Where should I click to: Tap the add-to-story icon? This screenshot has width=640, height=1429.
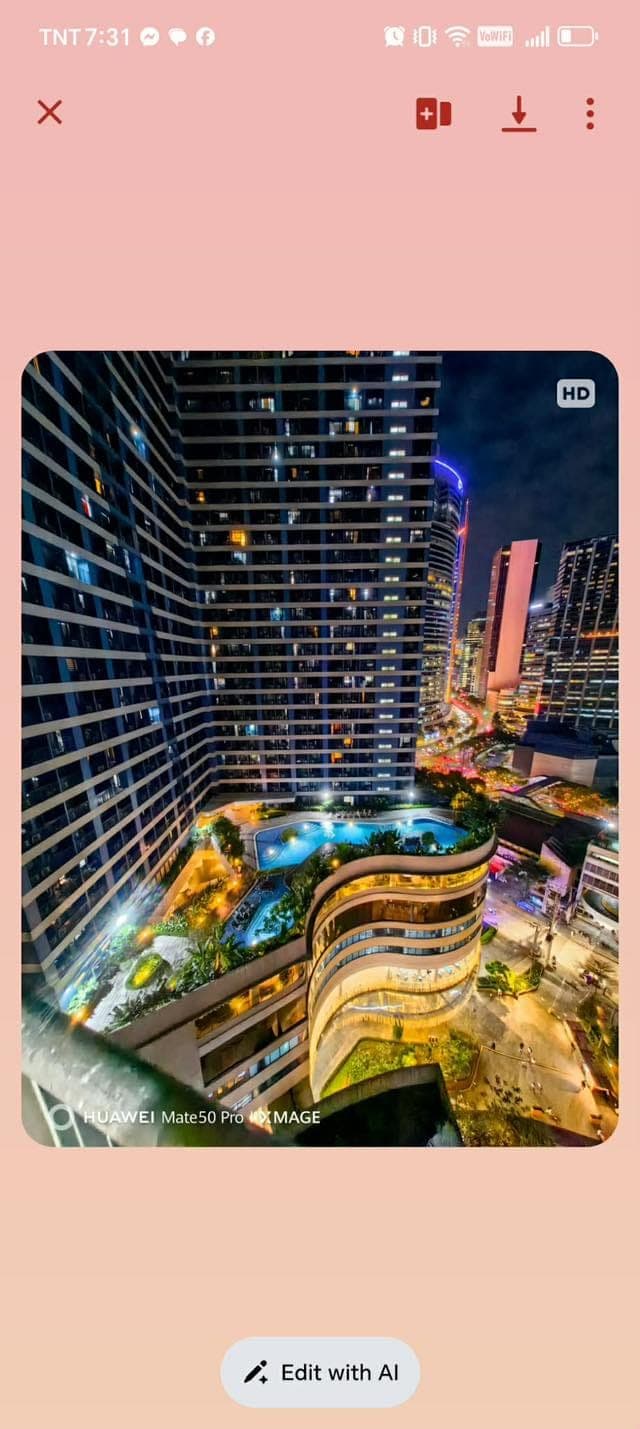(x=433, y=114)
